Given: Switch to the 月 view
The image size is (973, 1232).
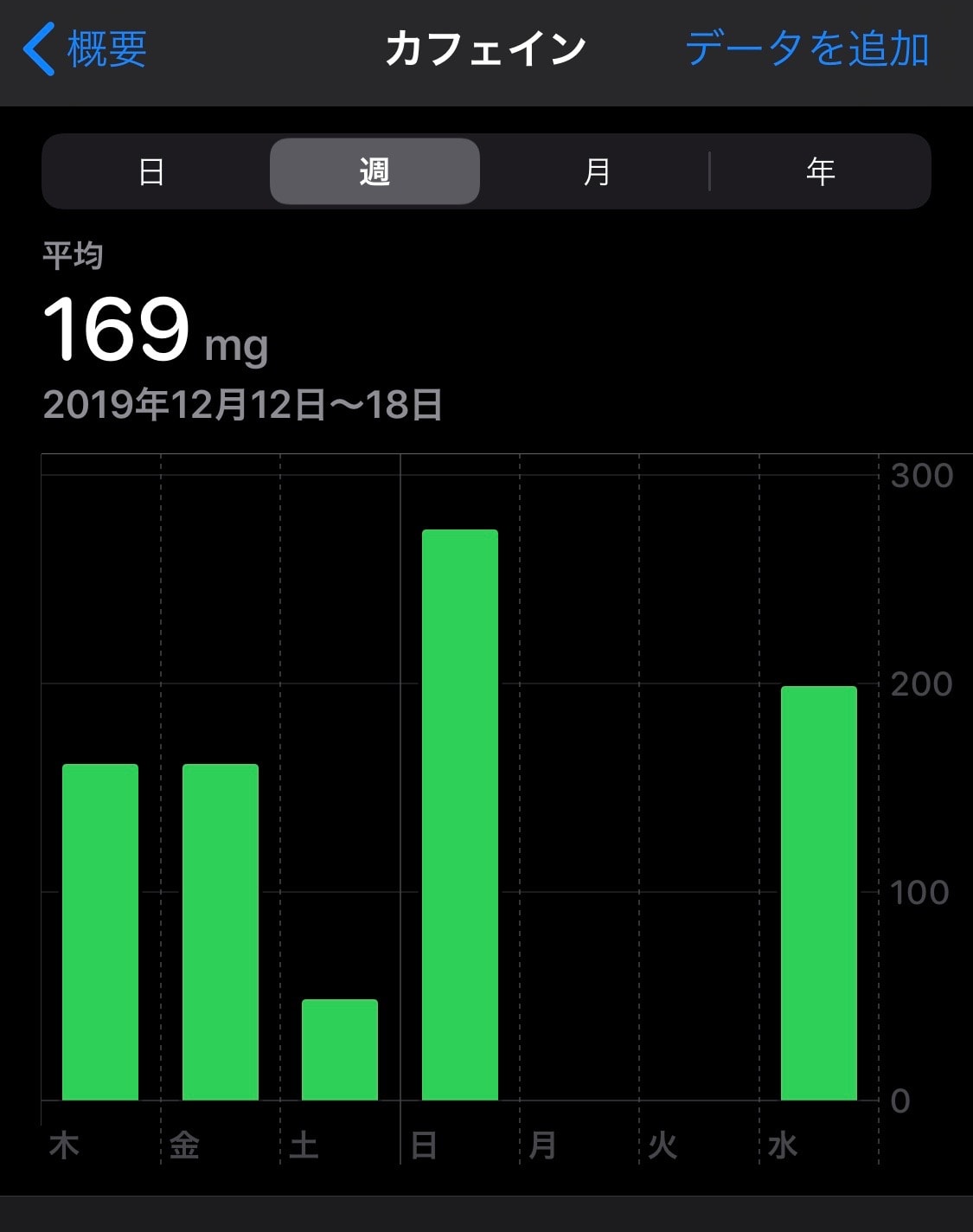Looking at the screenshot, I should [x=597, y=171].
